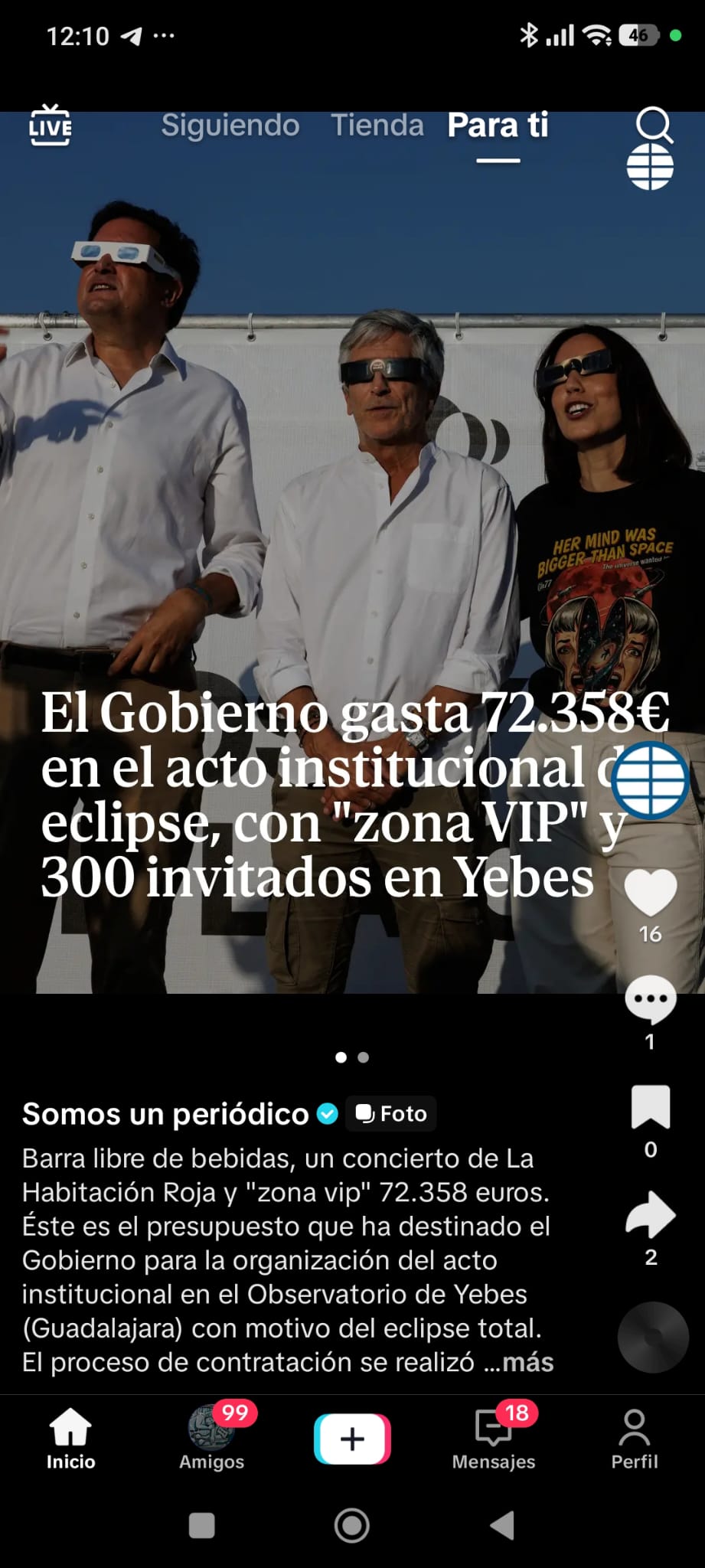705x1568 pixels.
Task: Like this post with the heart
Action: [x=651, y=893]
